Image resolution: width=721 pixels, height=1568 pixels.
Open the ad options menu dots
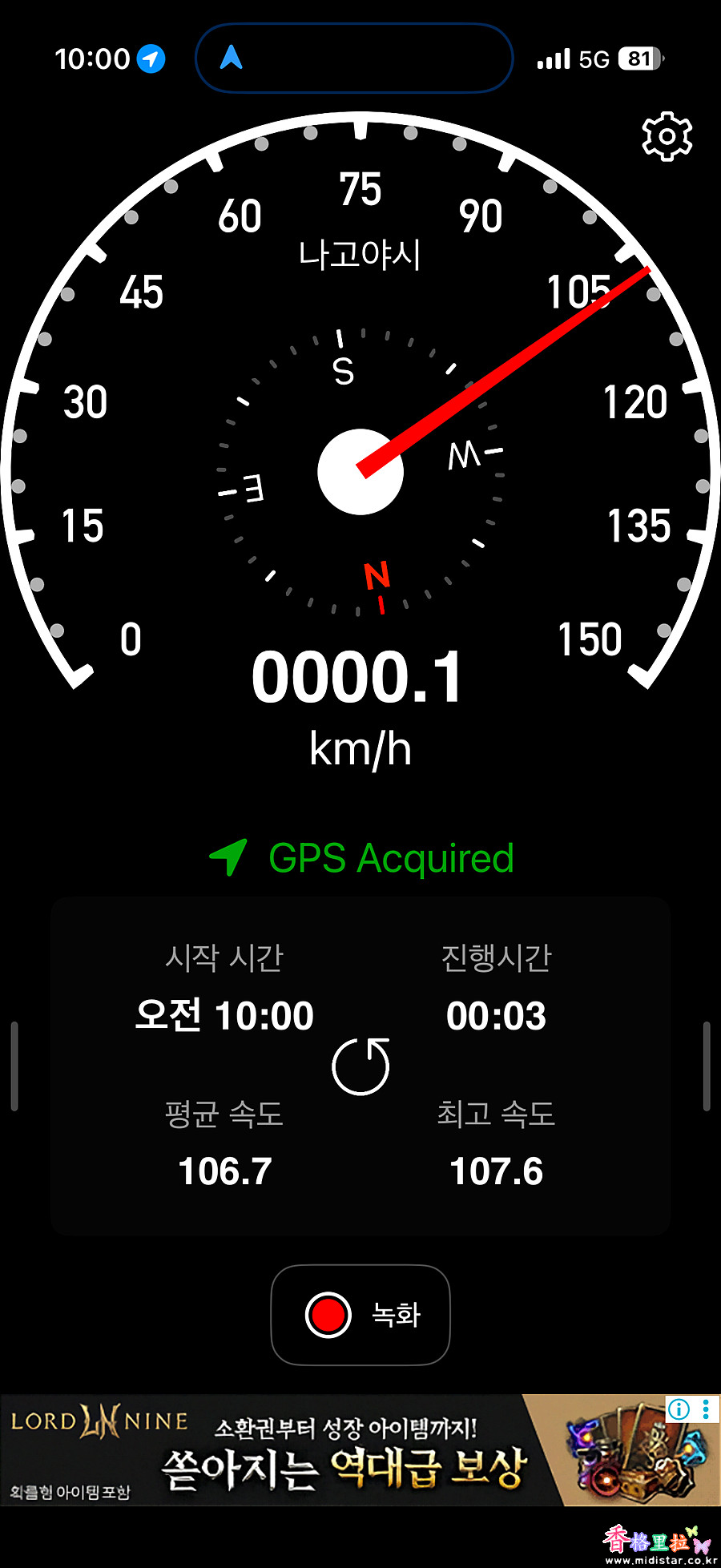[x=706, y=1409]
